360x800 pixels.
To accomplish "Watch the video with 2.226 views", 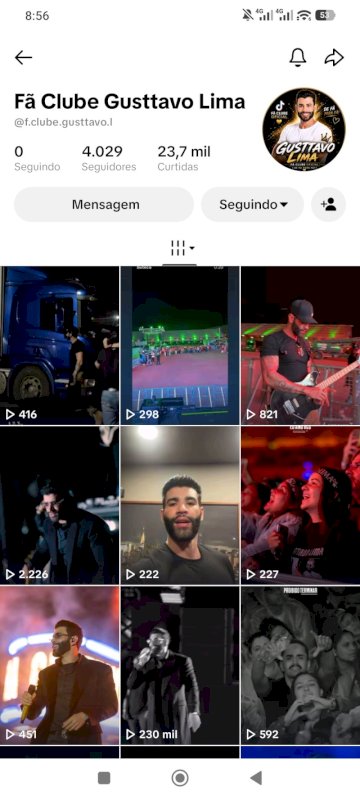I will coord(59,505).
